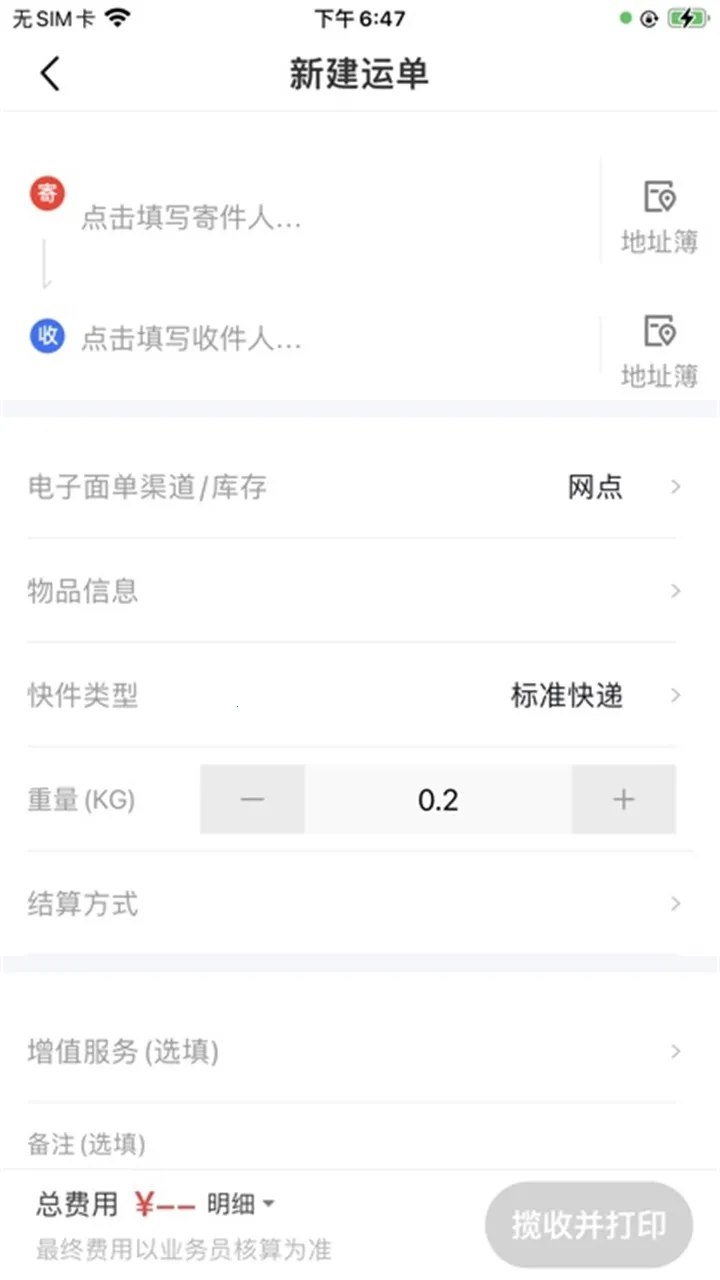720x1280 pixels.
Task: Tap the 揽收并打印 button
Action: click(x=588, y=1225)
